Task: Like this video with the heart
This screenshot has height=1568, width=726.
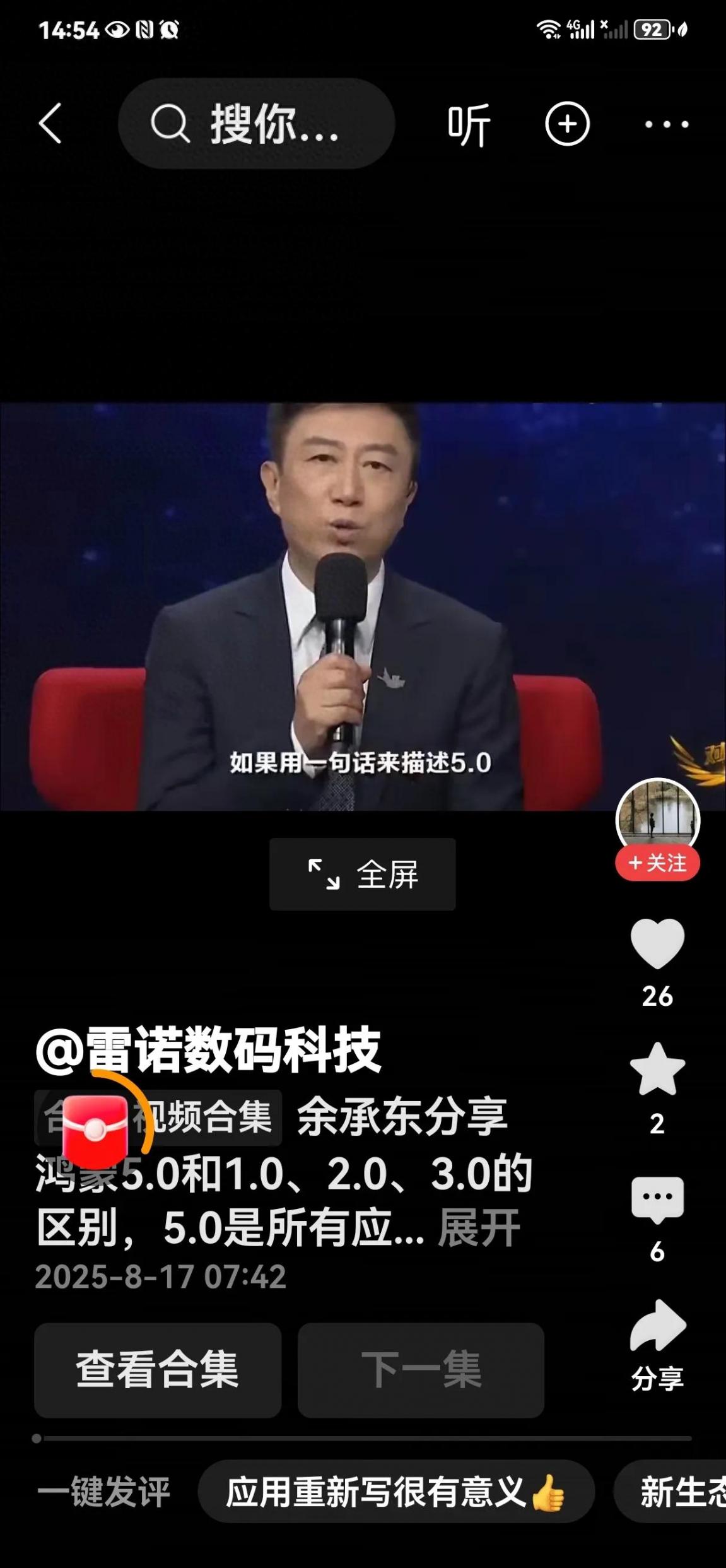Action: pos(657,944)
